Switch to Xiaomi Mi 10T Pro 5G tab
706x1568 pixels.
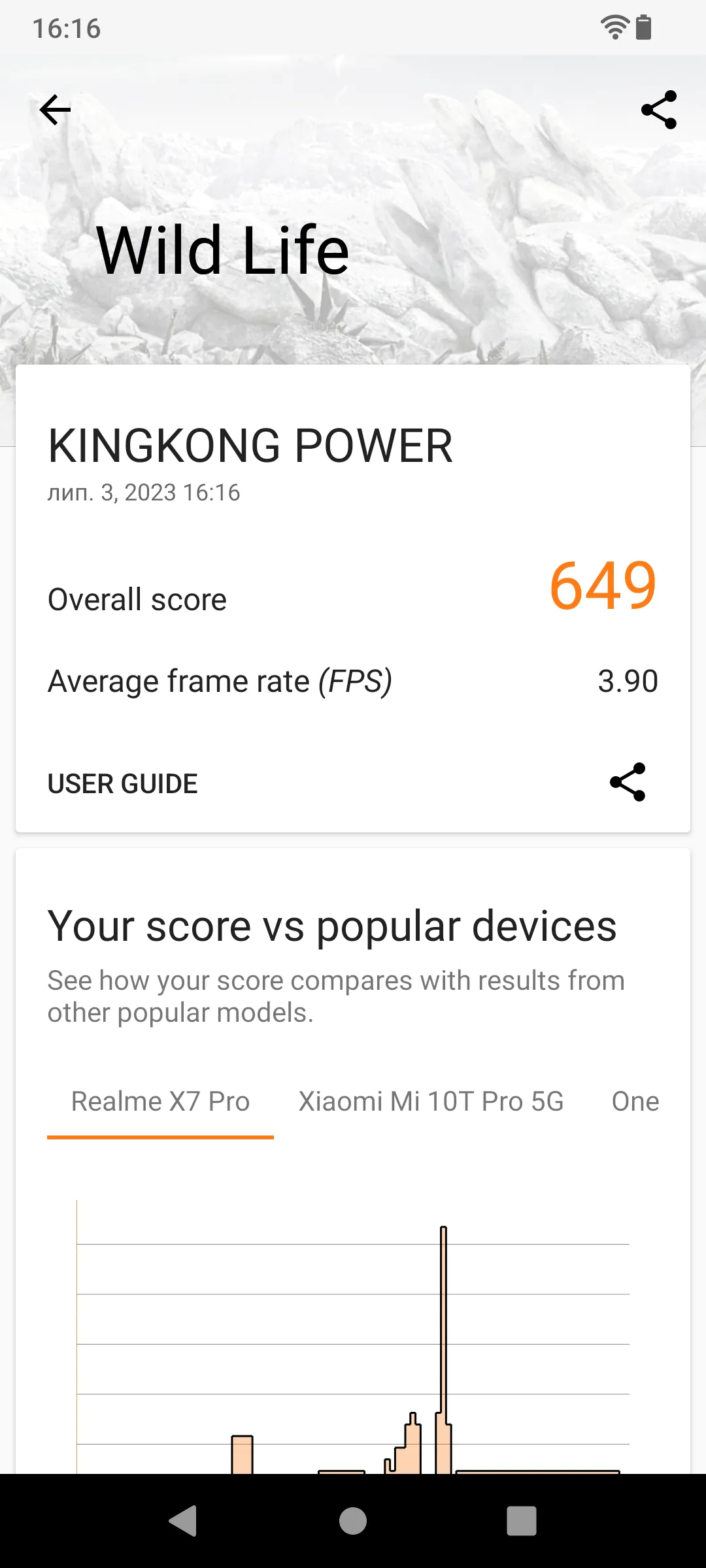click(431, 1102)
